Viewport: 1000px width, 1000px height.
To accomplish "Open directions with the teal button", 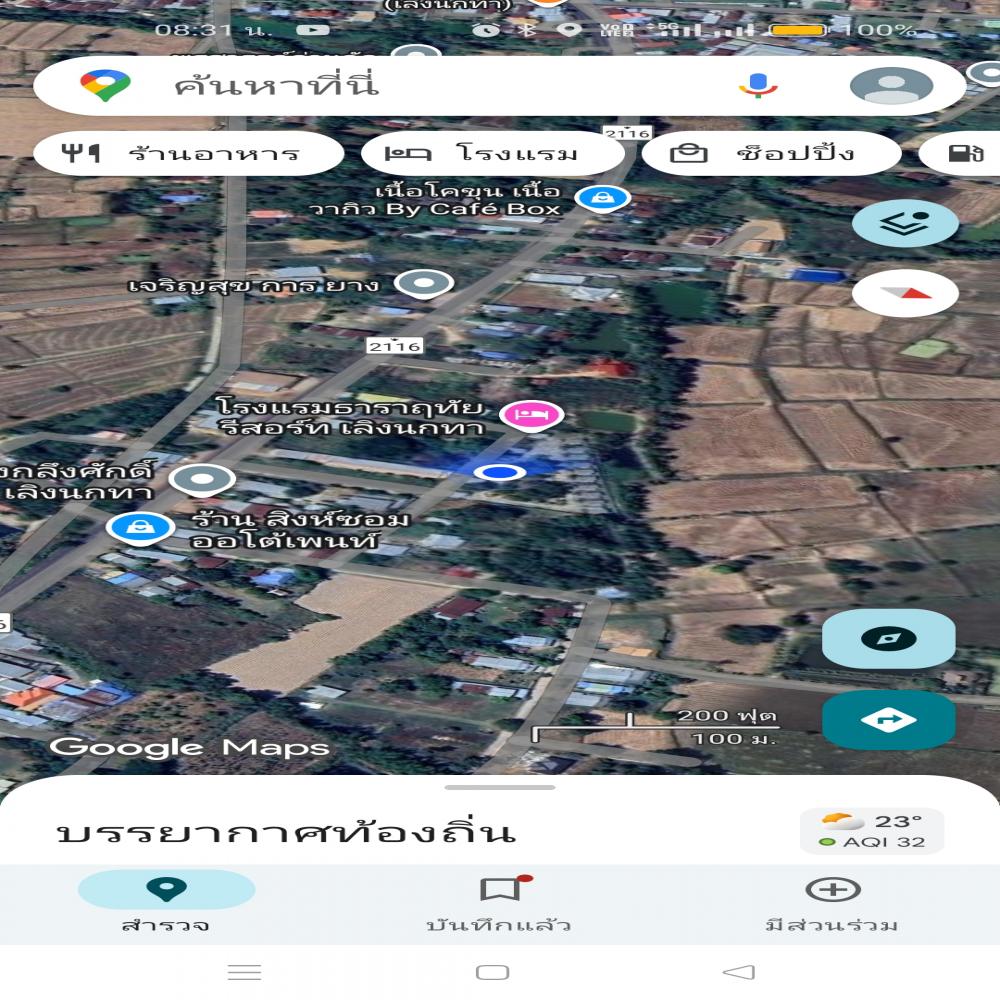I will pyautogui.click(x=888, y=720).
